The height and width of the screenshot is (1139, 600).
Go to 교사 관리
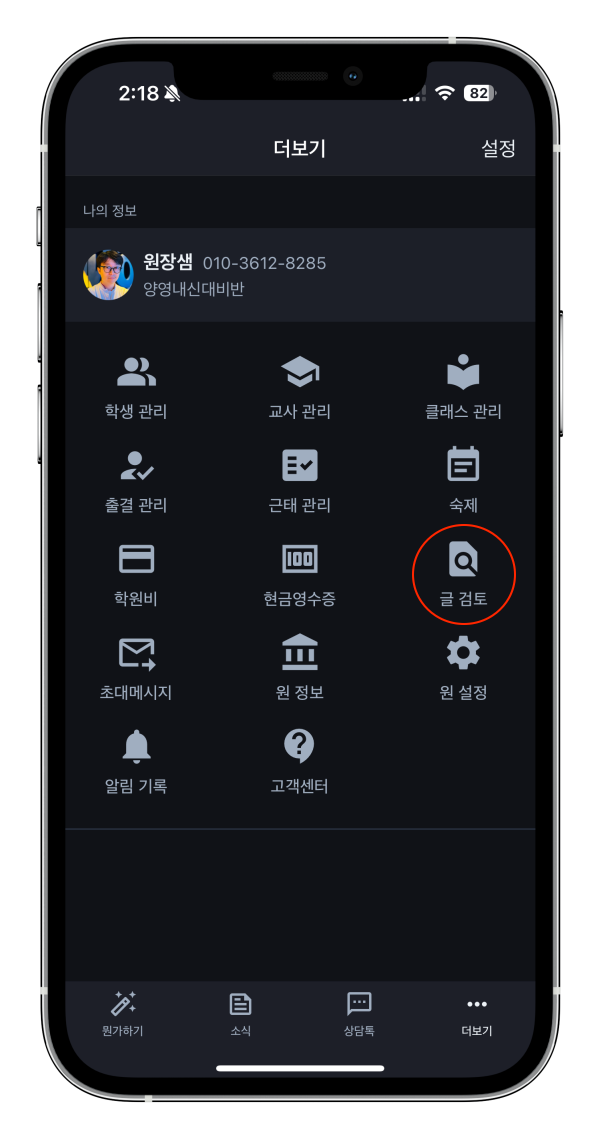pos(300,387)
